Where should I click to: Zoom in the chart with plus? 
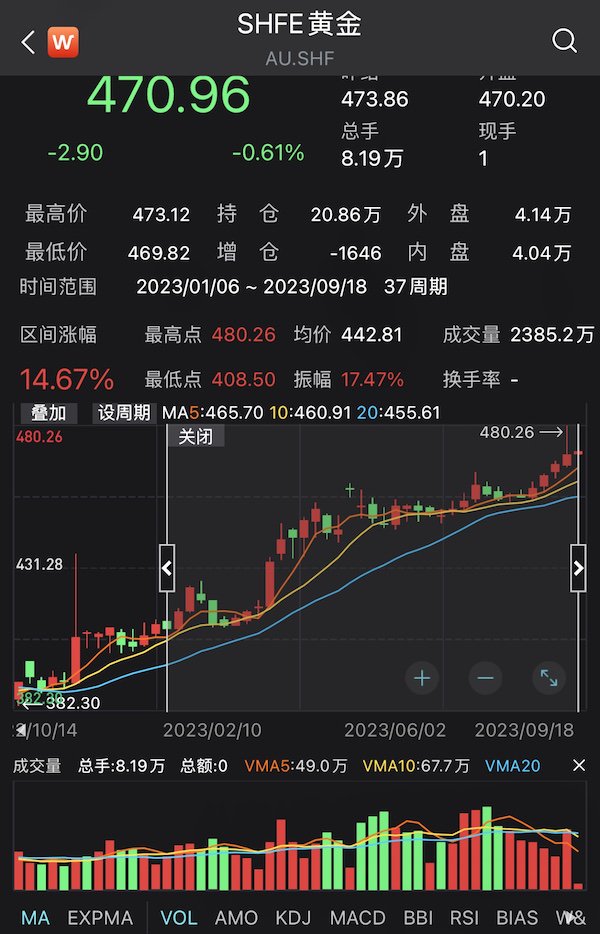[x=422, y=678]
